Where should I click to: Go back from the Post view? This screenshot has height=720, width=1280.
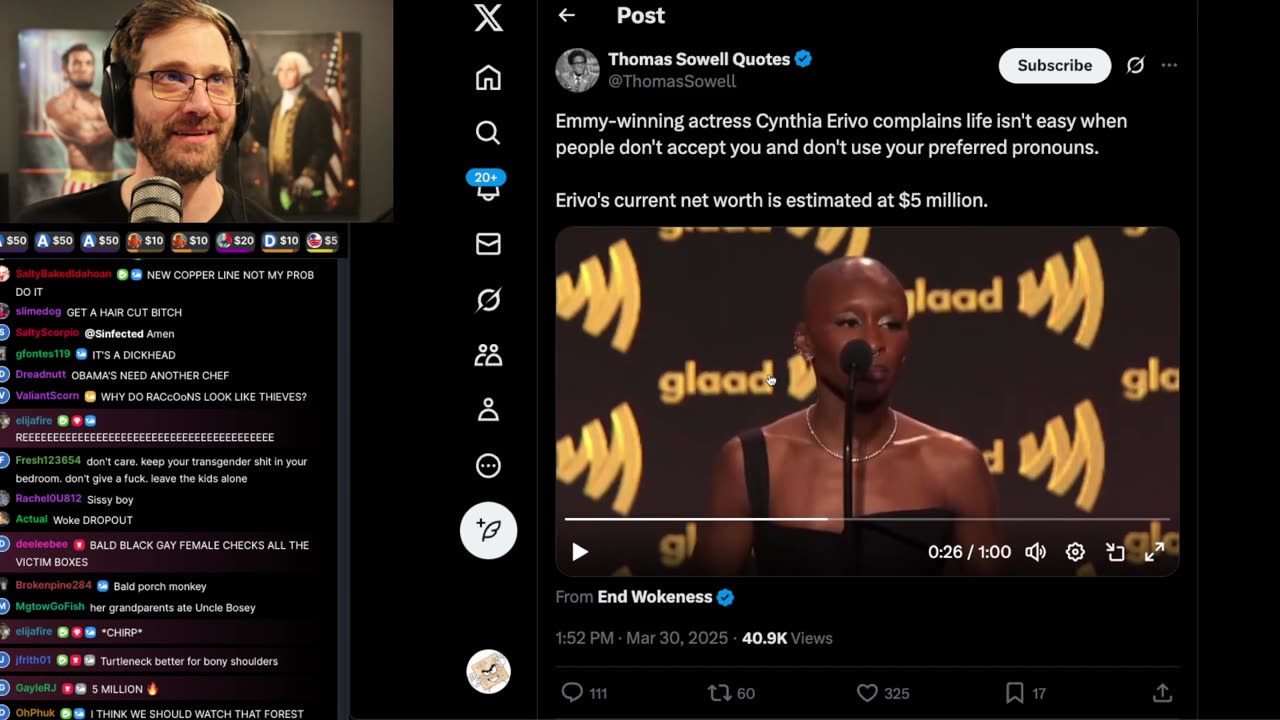[x=567, y=15]
